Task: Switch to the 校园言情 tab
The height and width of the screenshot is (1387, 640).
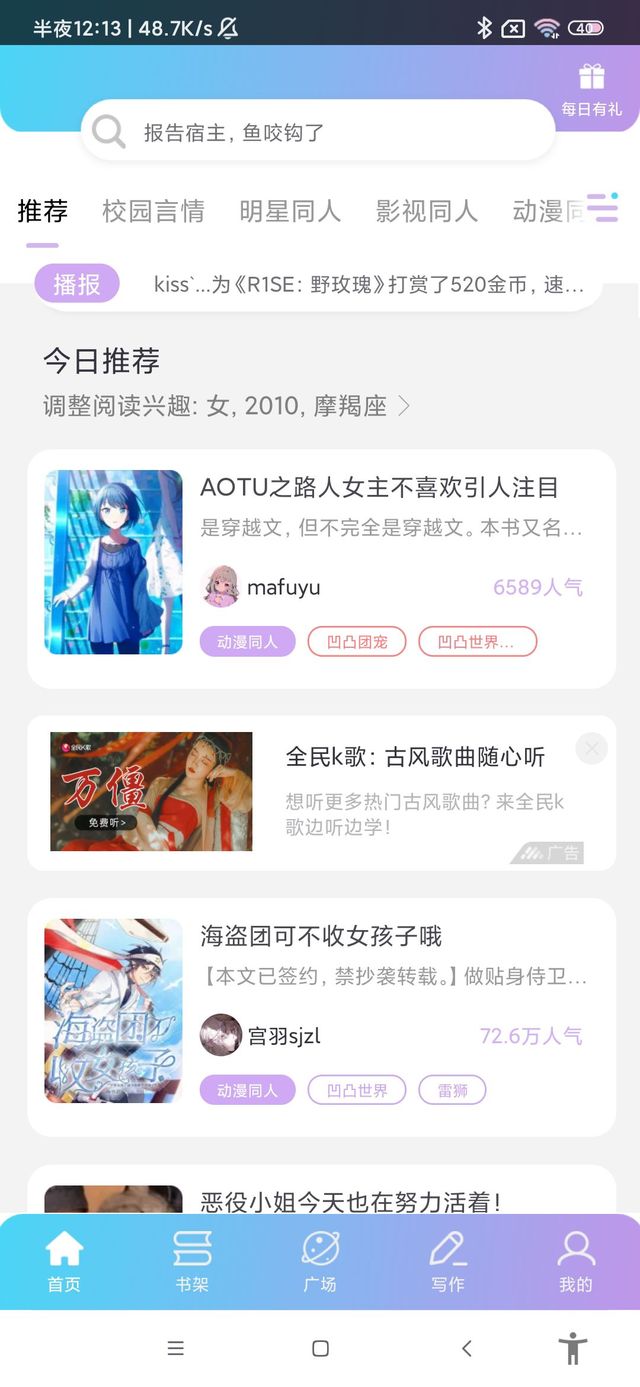Action: coord(153,211)
